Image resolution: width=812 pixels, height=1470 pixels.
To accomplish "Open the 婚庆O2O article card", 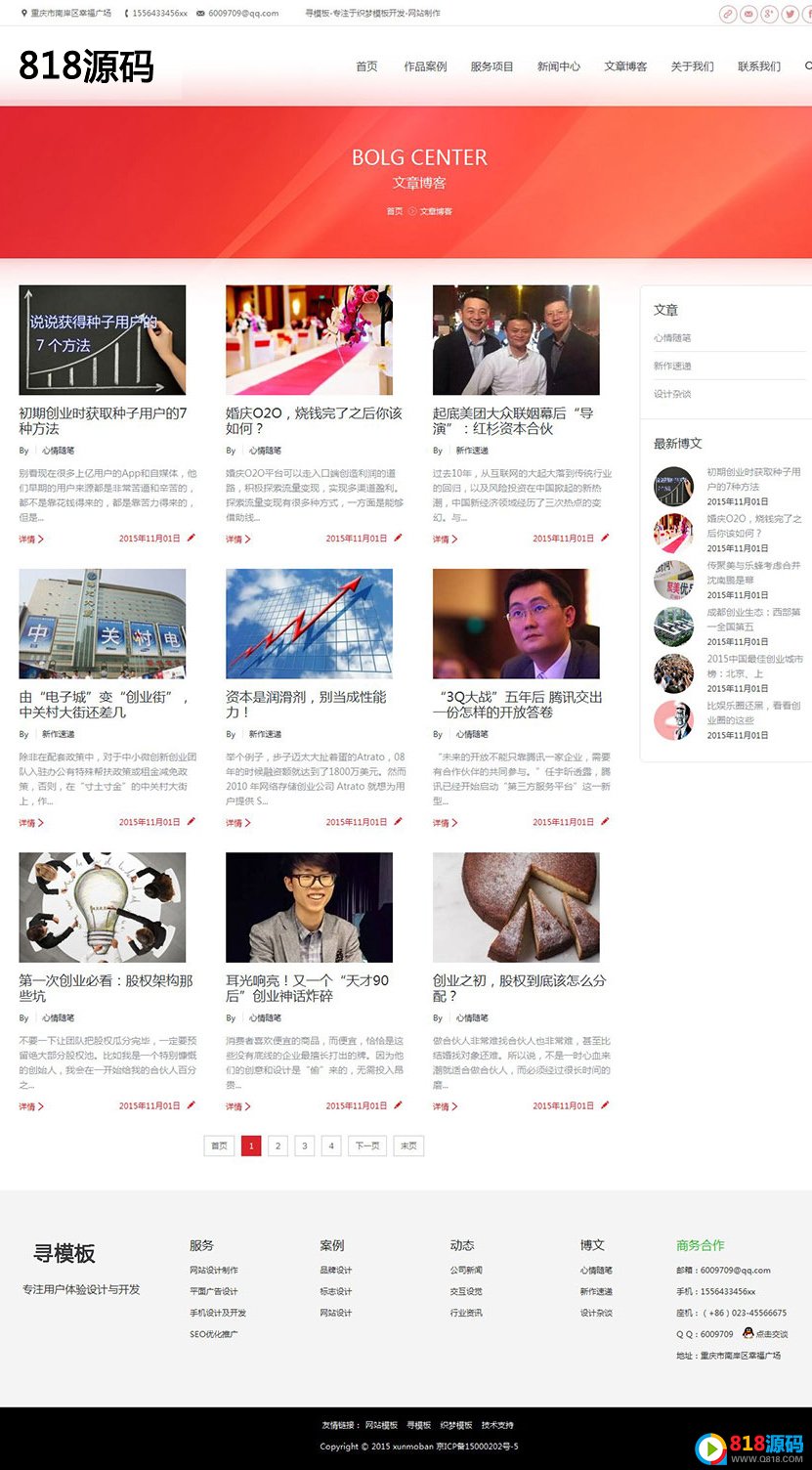I will click(314, 420).
